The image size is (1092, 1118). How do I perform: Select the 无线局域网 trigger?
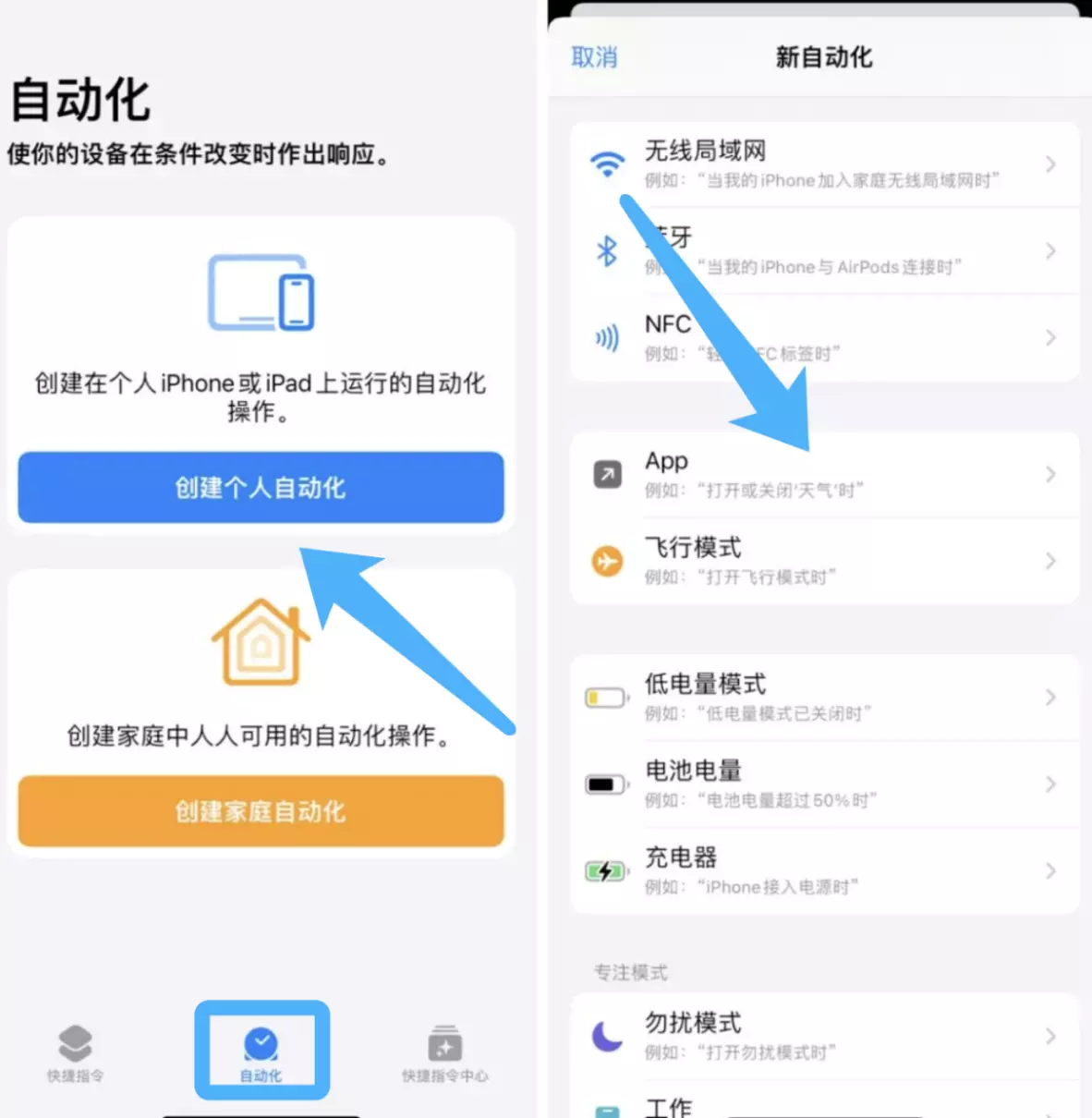coord(824,164)
